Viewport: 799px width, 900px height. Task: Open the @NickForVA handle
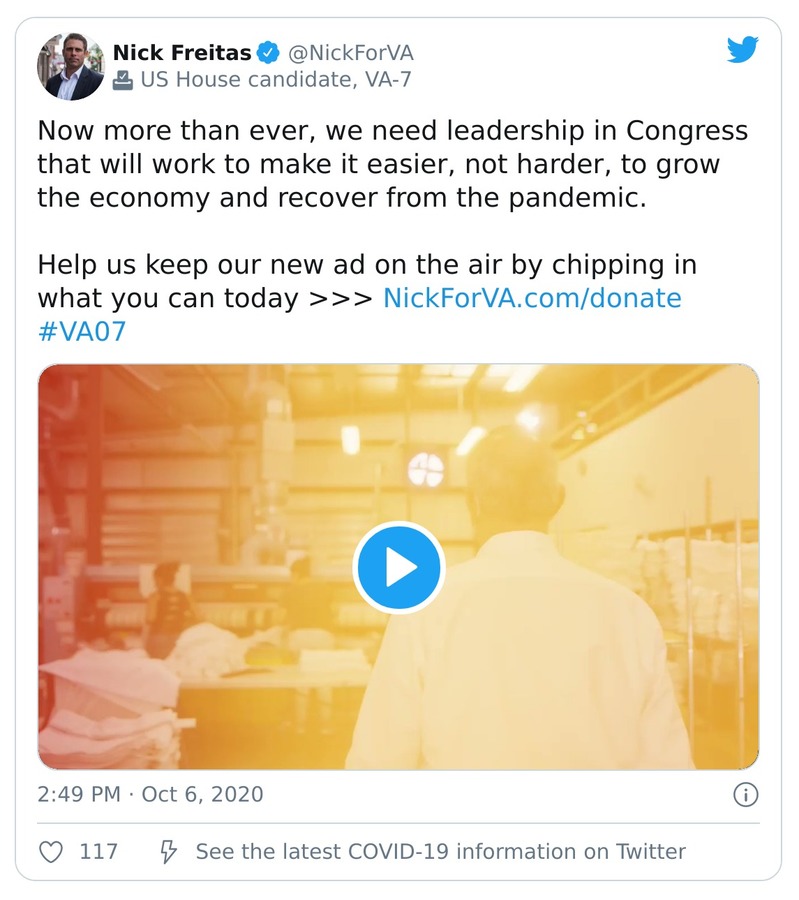pos(351,53)
